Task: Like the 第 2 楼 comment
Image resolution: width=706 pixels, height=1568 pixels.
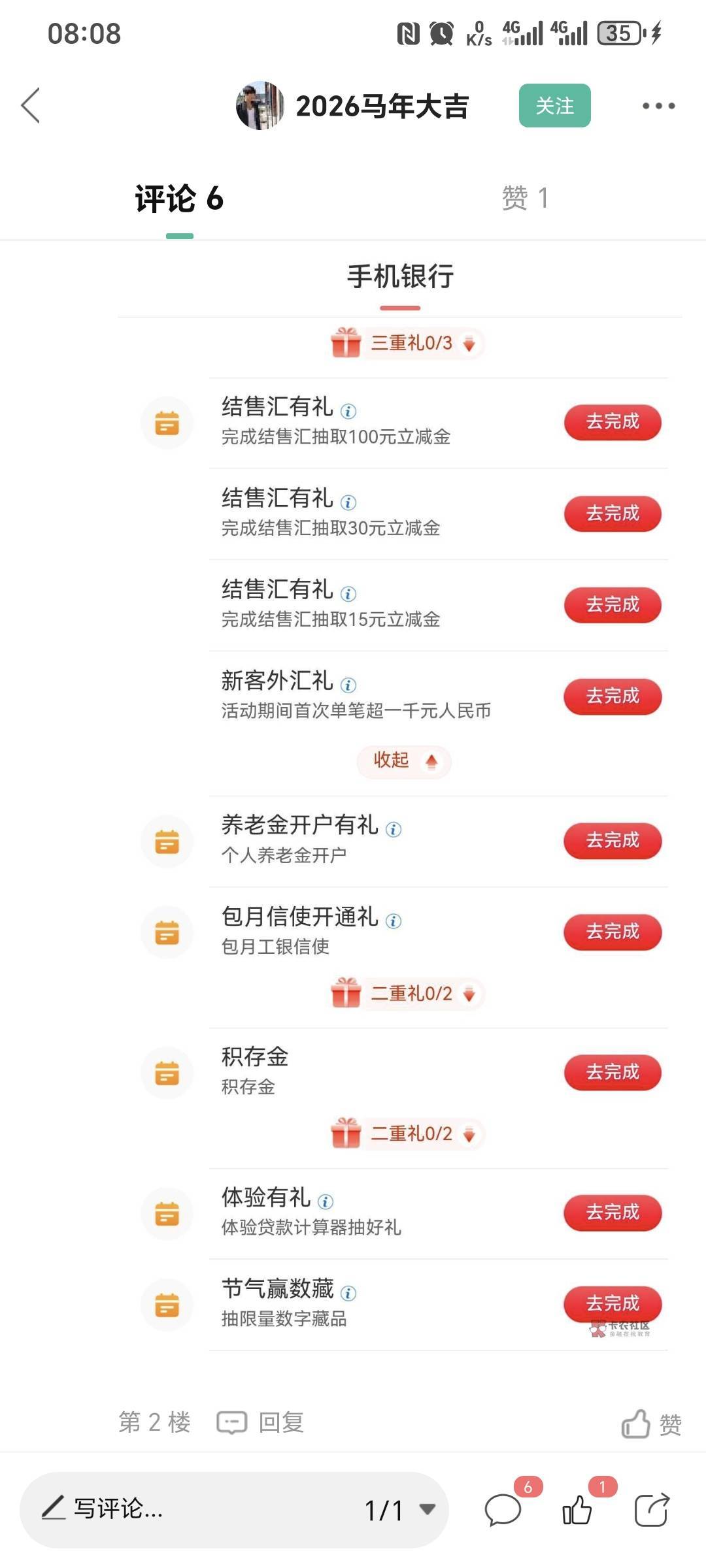Action: (x=651, y=1424)
